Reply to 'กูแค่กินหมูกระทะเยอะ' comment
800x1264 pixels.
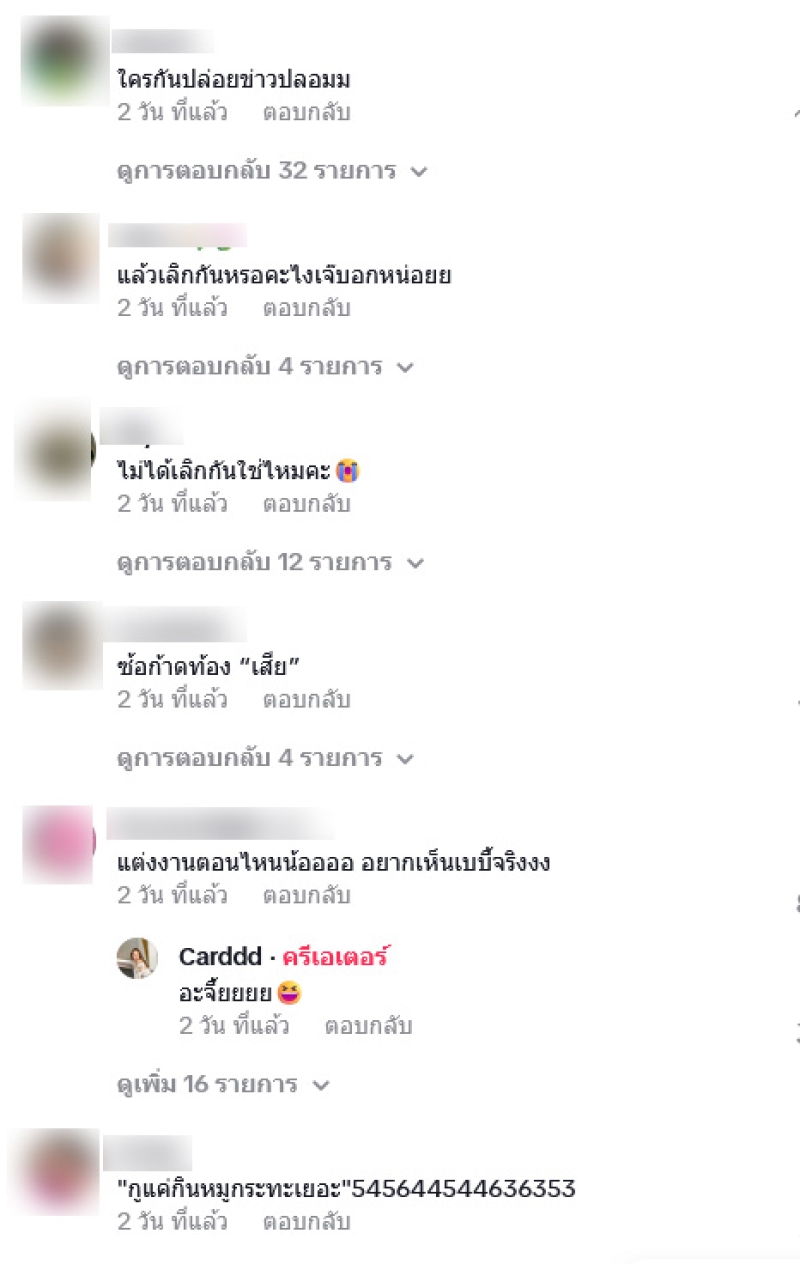(x=306, y=1222)
